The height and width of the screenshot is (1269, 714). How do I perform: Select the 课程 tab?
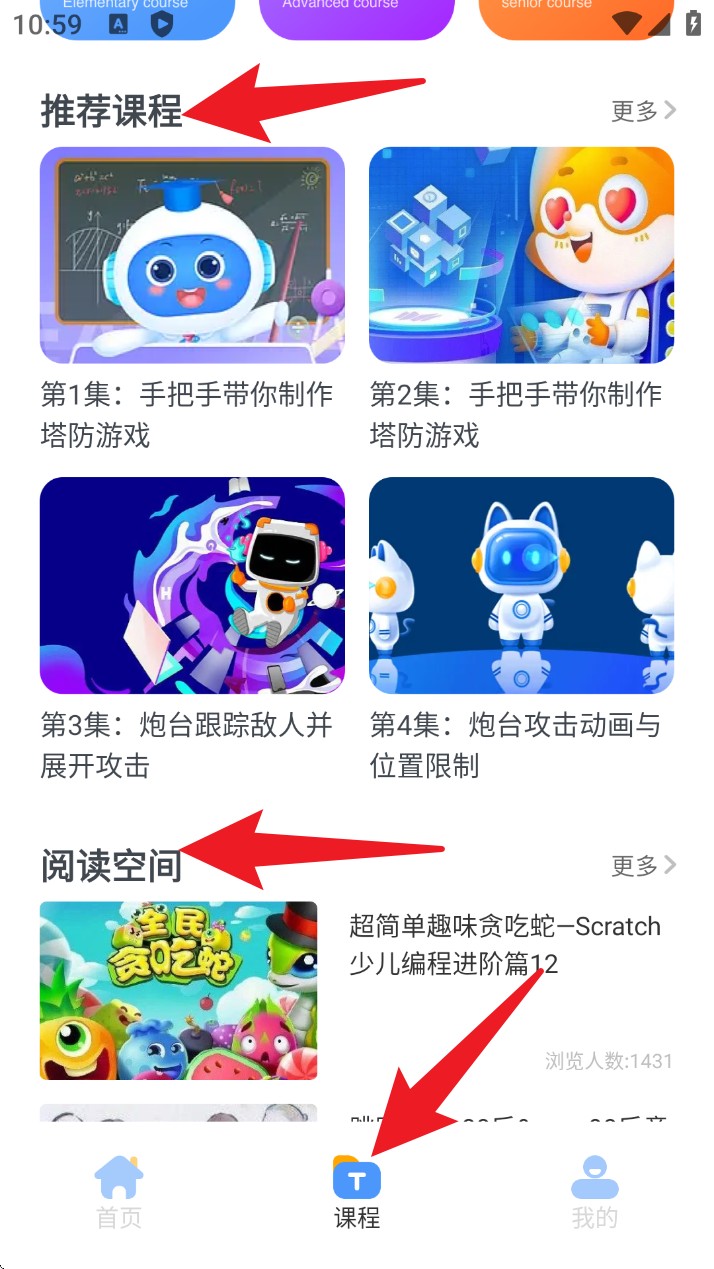(x=357, y=1192)
